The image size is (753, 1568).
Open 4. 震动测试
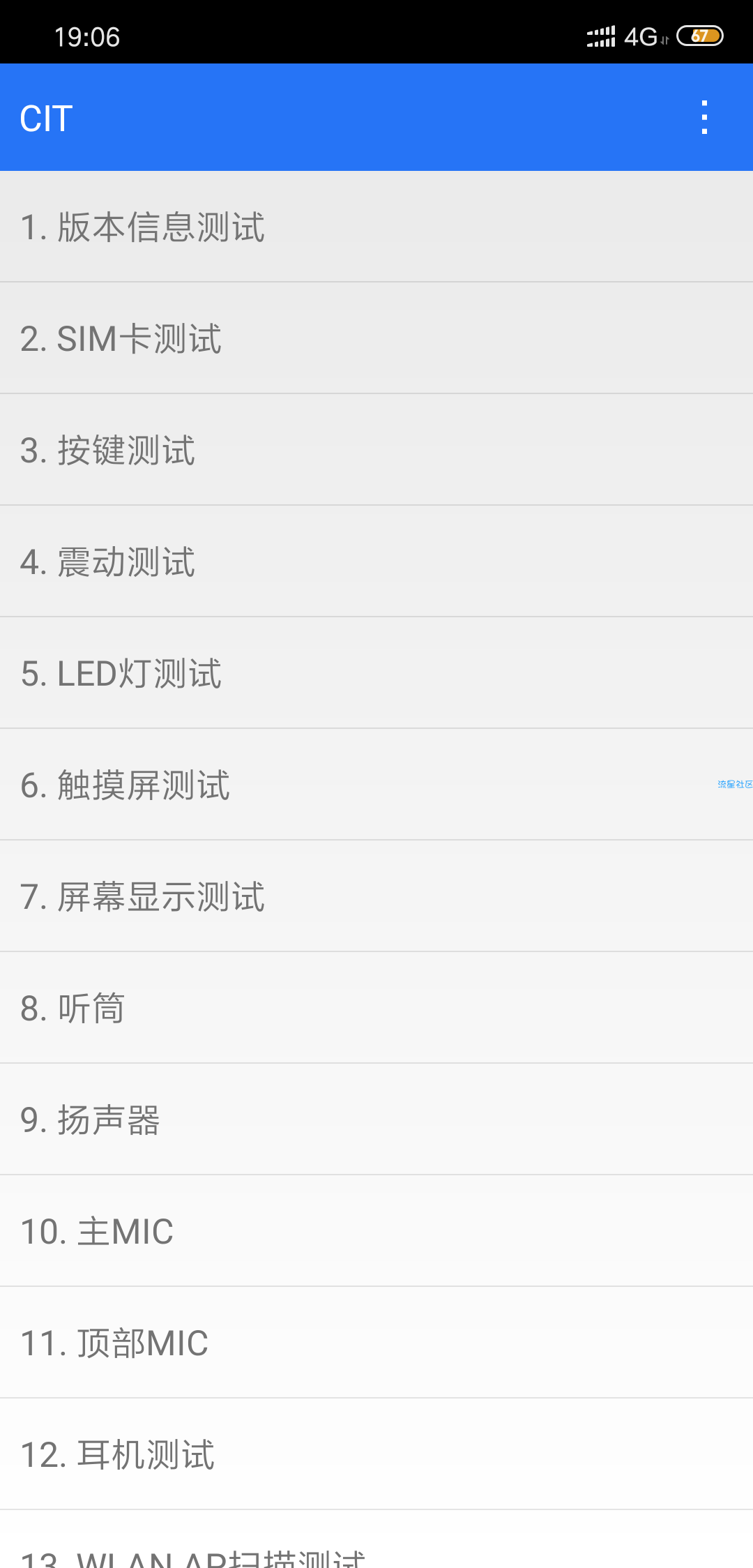(x=376, y=561)
